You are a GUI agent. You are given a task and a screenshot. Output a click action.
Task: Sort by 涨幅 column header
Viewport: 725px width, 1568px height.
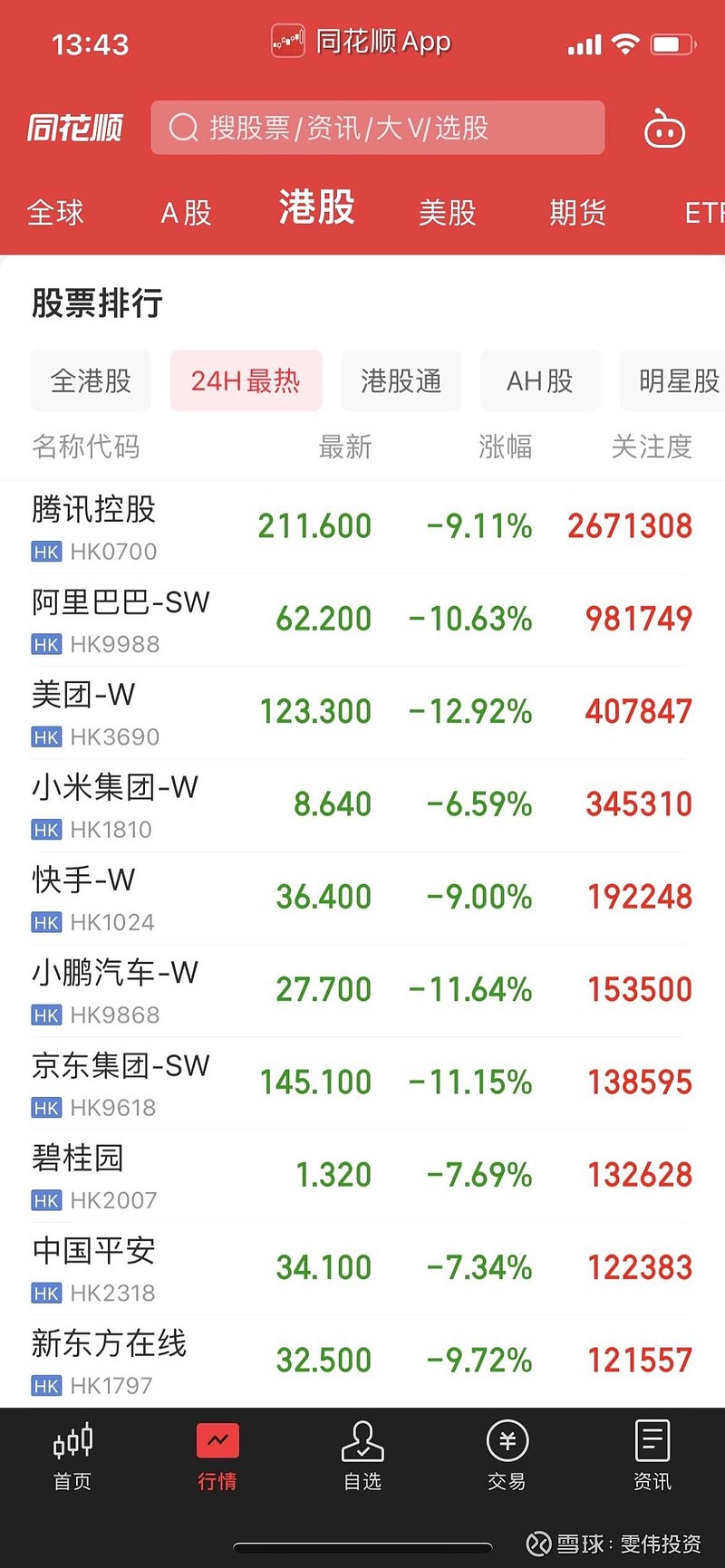[x=505, y=446]
